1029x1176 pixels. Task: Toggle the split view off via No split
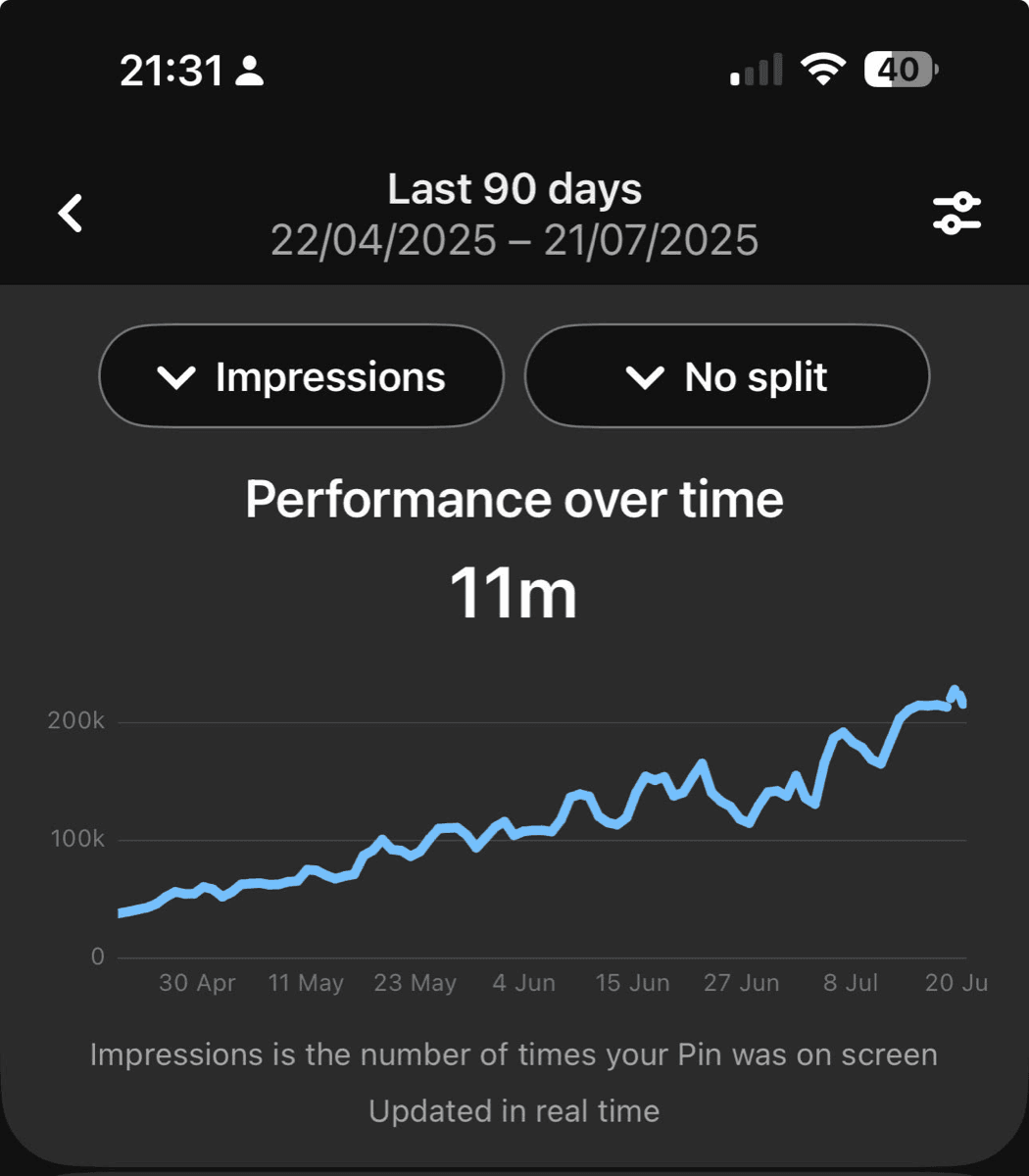pos(727,376)
